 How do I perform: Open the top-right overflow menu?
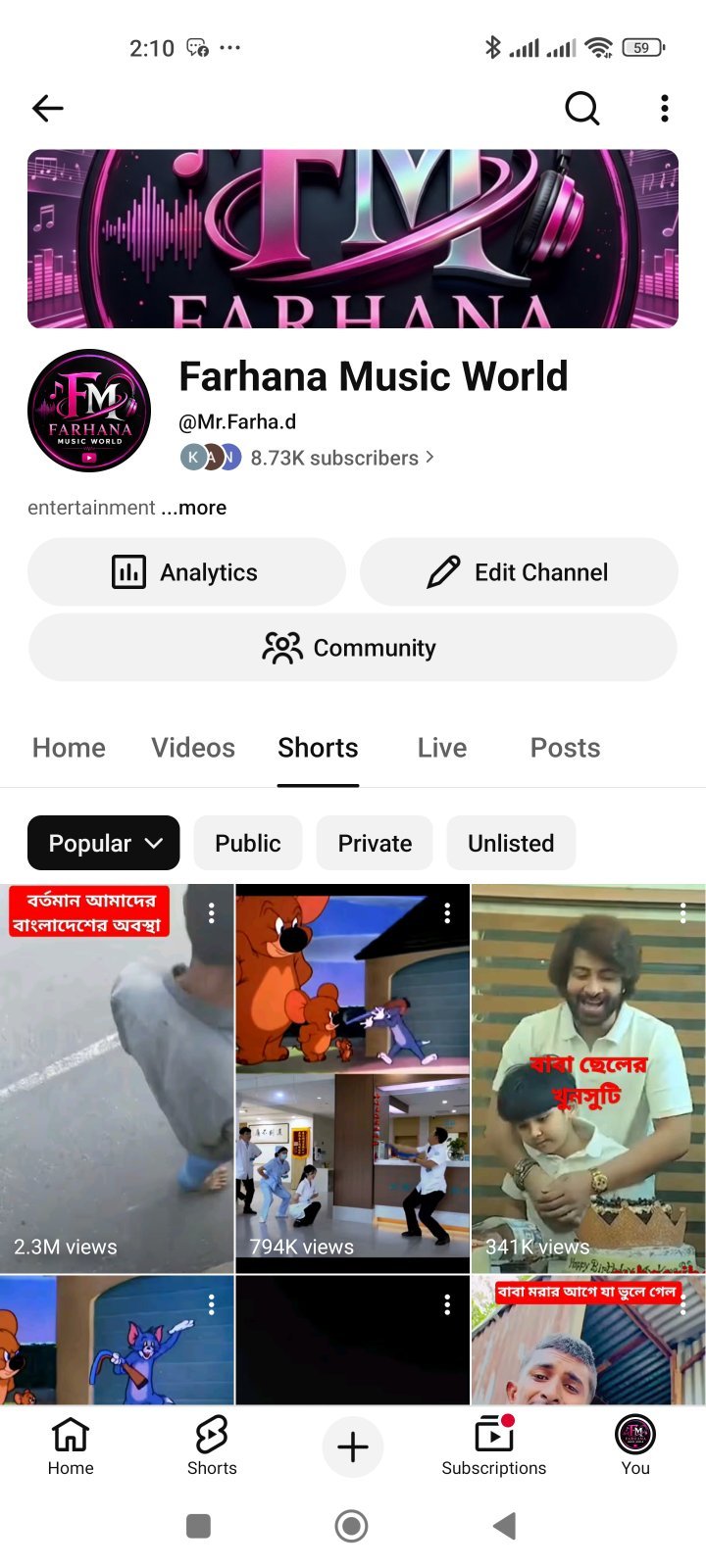665,108
